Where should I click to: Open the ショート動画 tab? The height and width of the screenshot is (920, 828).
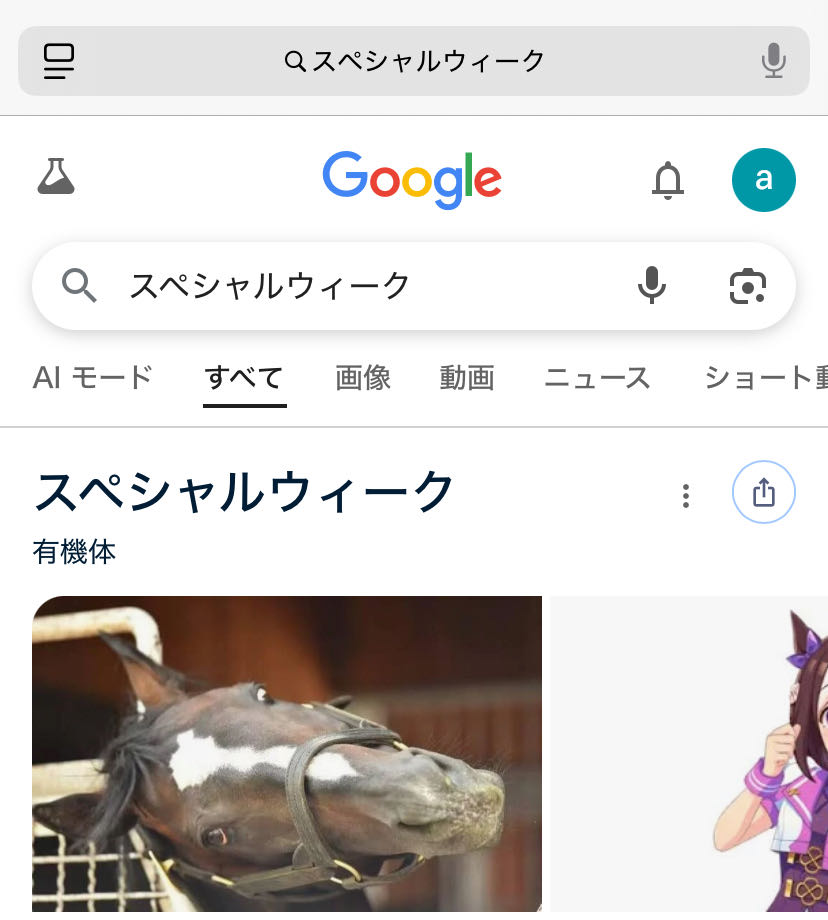tap(766, 378)
